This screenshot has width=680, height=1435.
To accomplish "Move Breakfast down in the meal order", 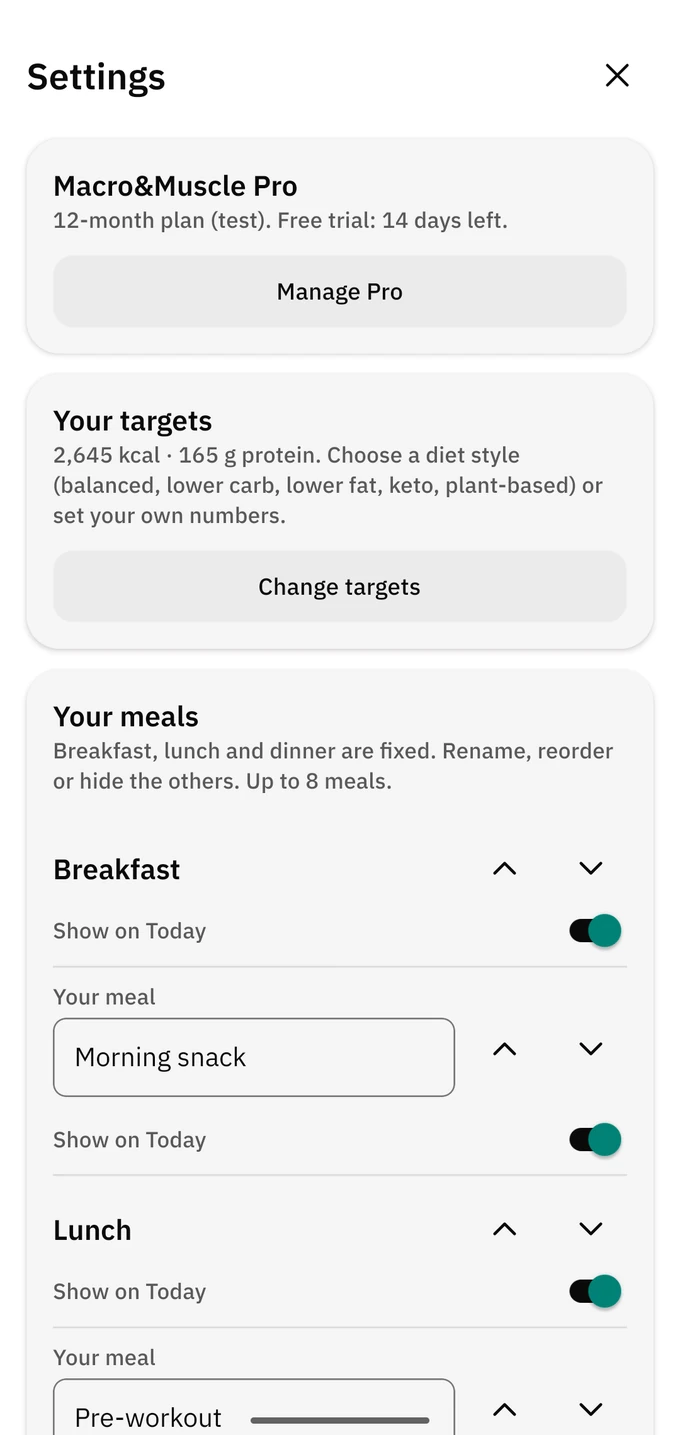I will pyautogui.click(x=591, y=869).
